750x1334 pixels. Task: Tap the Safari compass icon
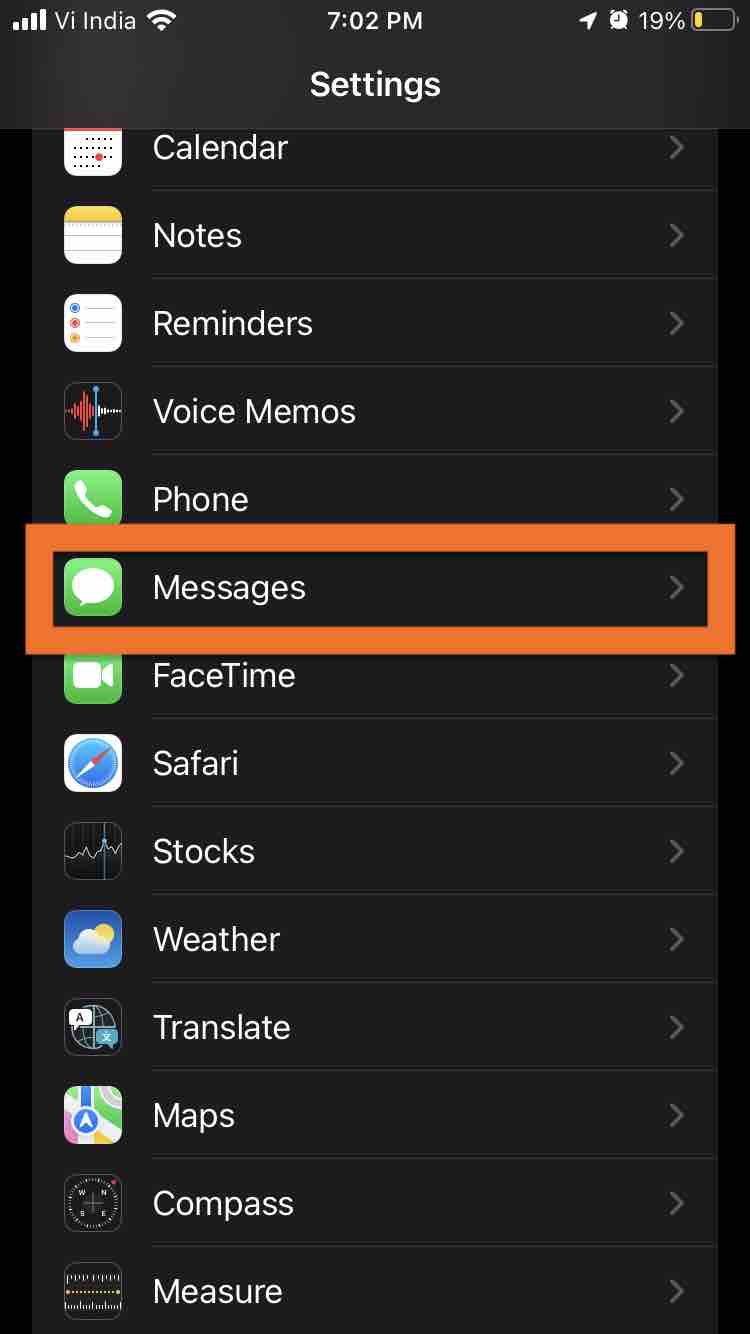pyautogui.click(x=93, y=763)
